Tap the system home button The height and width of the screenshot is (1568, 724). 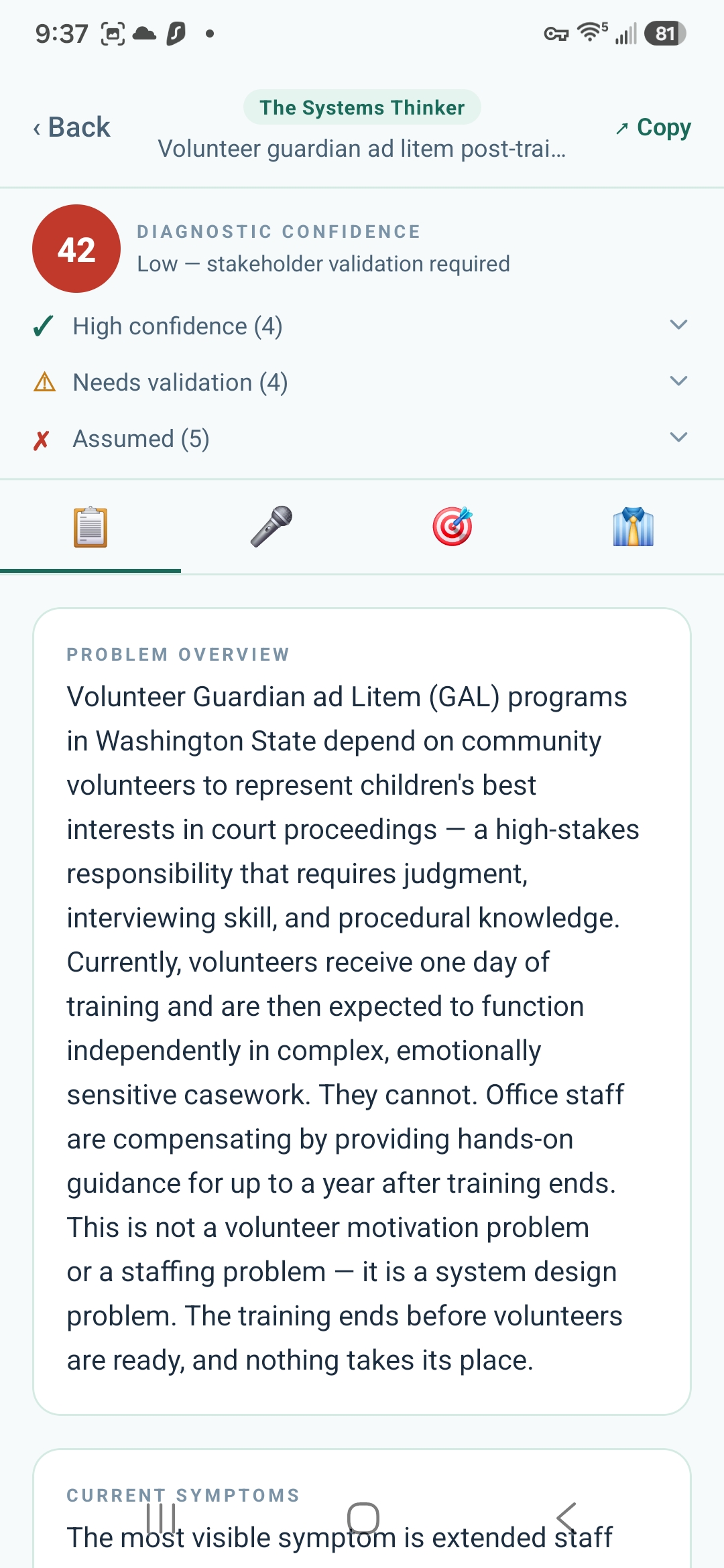[363, 1518]
